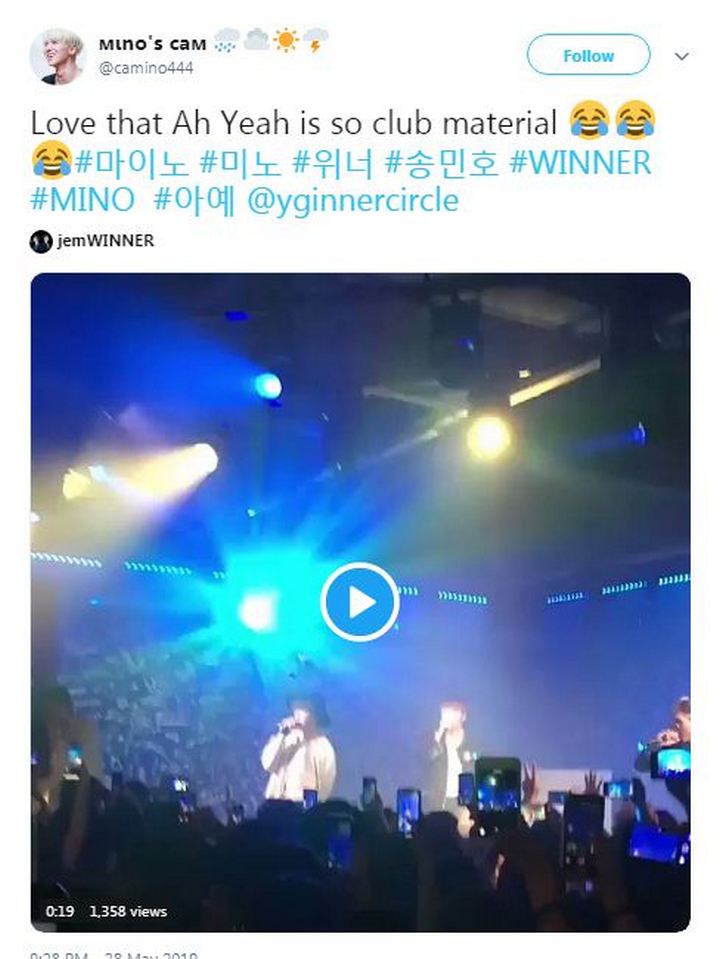
Task: Click the jemWINNER watermark badge icon
Action: 40,239
